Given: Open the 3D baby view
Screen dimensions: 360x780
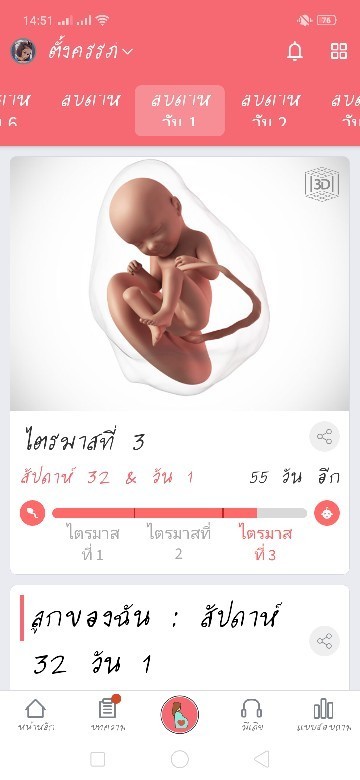Looking at the screenshot, I should pyautogui.click(x=322, y=184).
